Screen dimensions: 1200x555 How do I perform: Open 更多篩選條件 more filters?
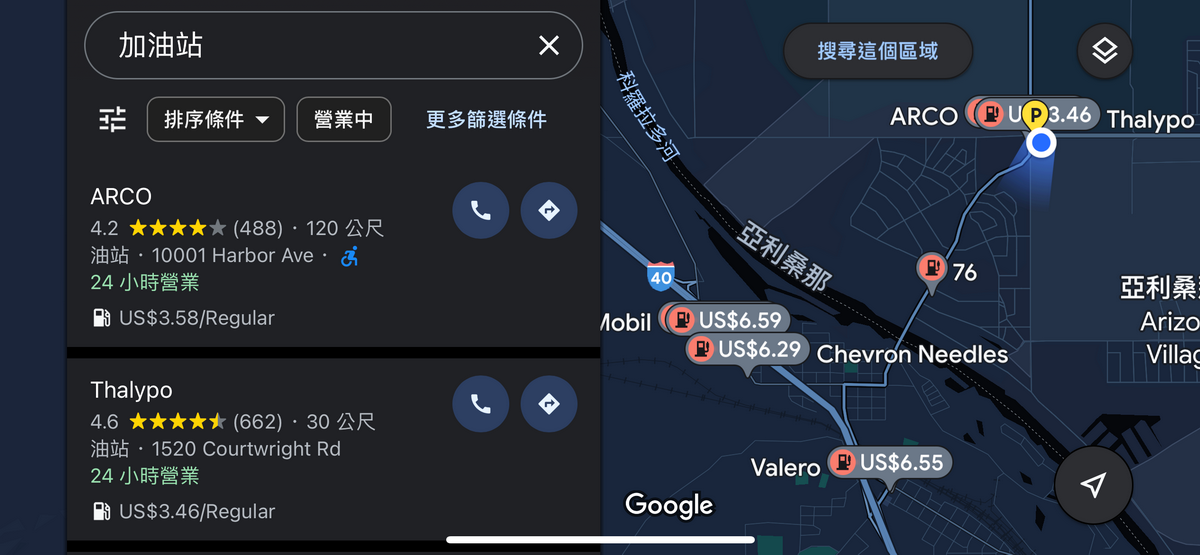tap(486, 120)
